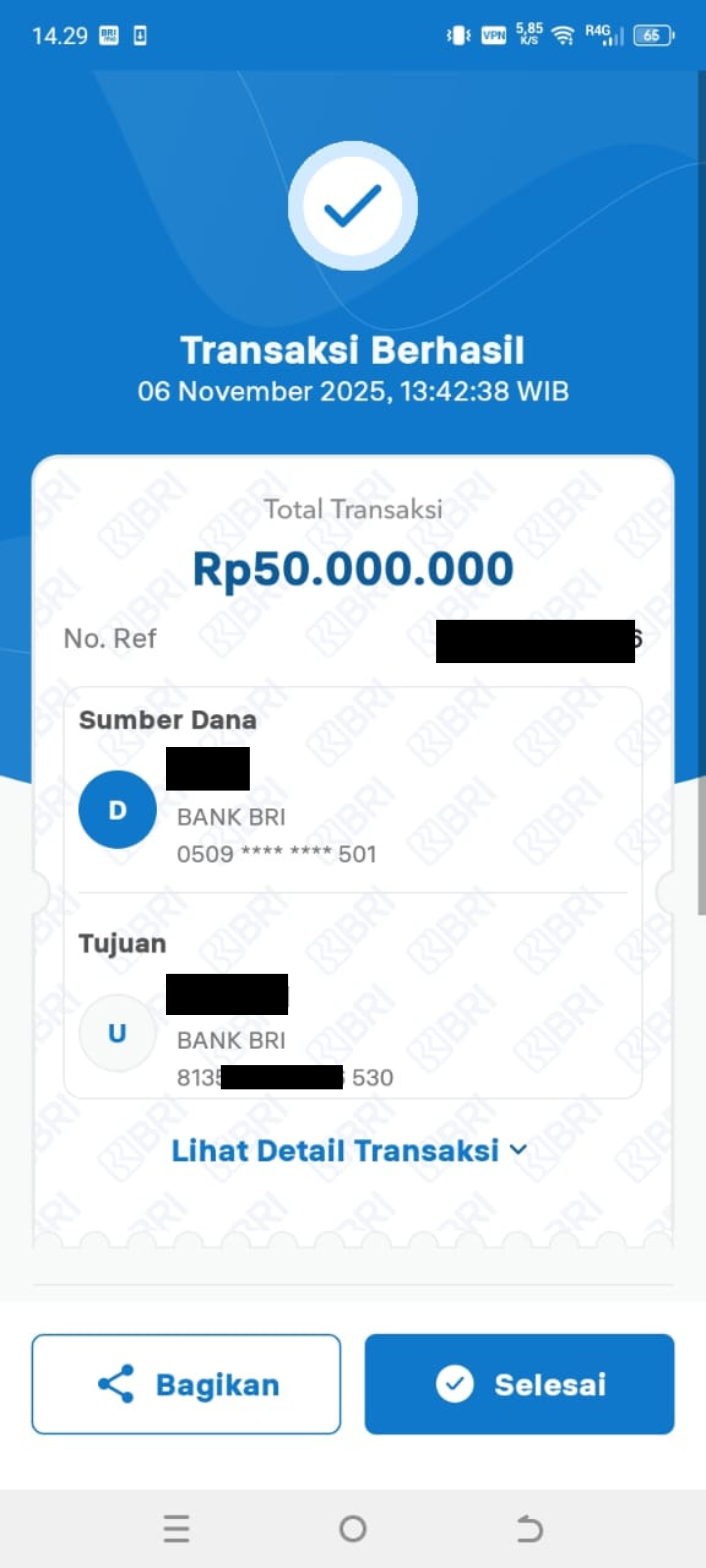The width and height of the screenshot is (706, 1568).
Task: Tap Selesai to finish
Action: tap(519, 1384)
